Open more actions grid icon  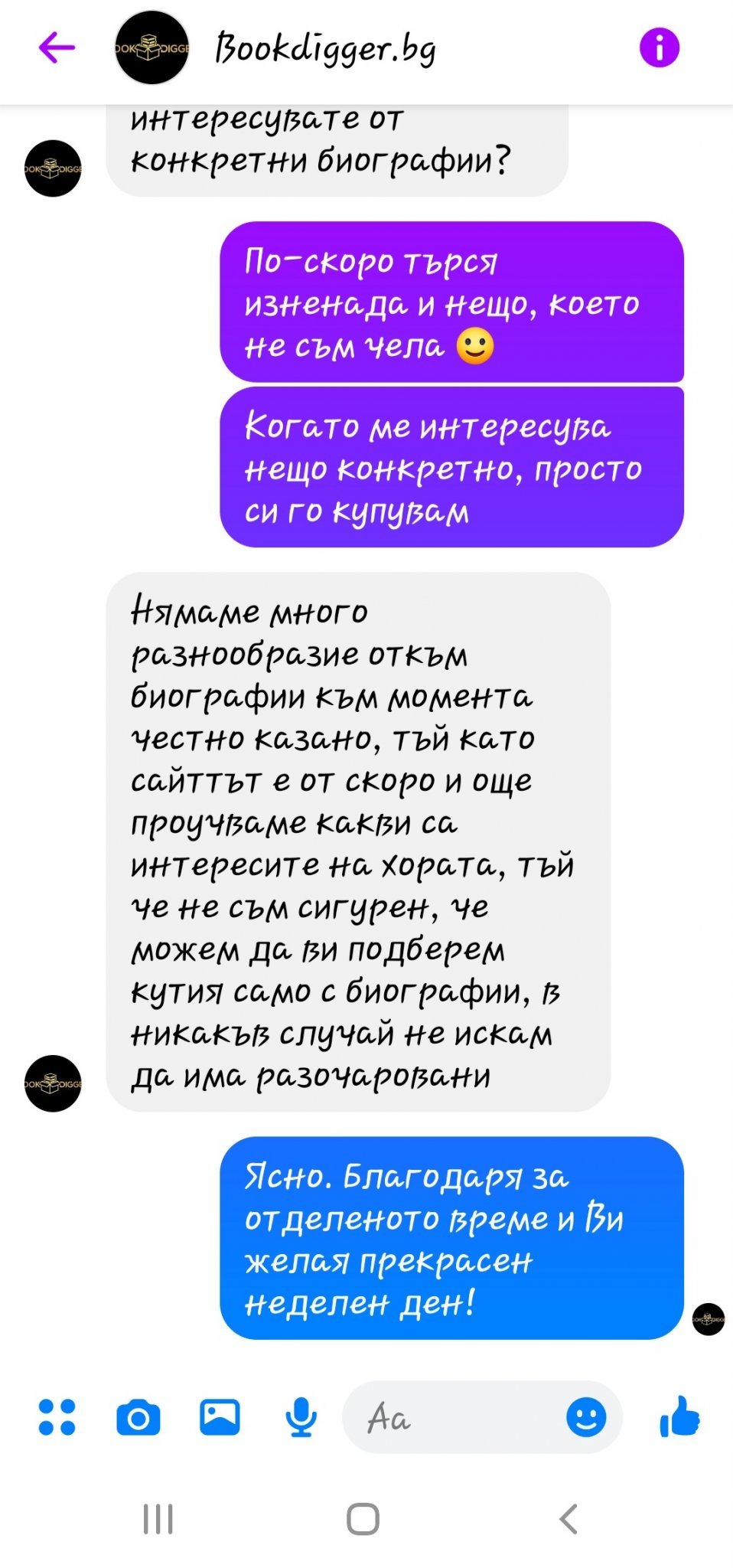[x=57, y=1416]
